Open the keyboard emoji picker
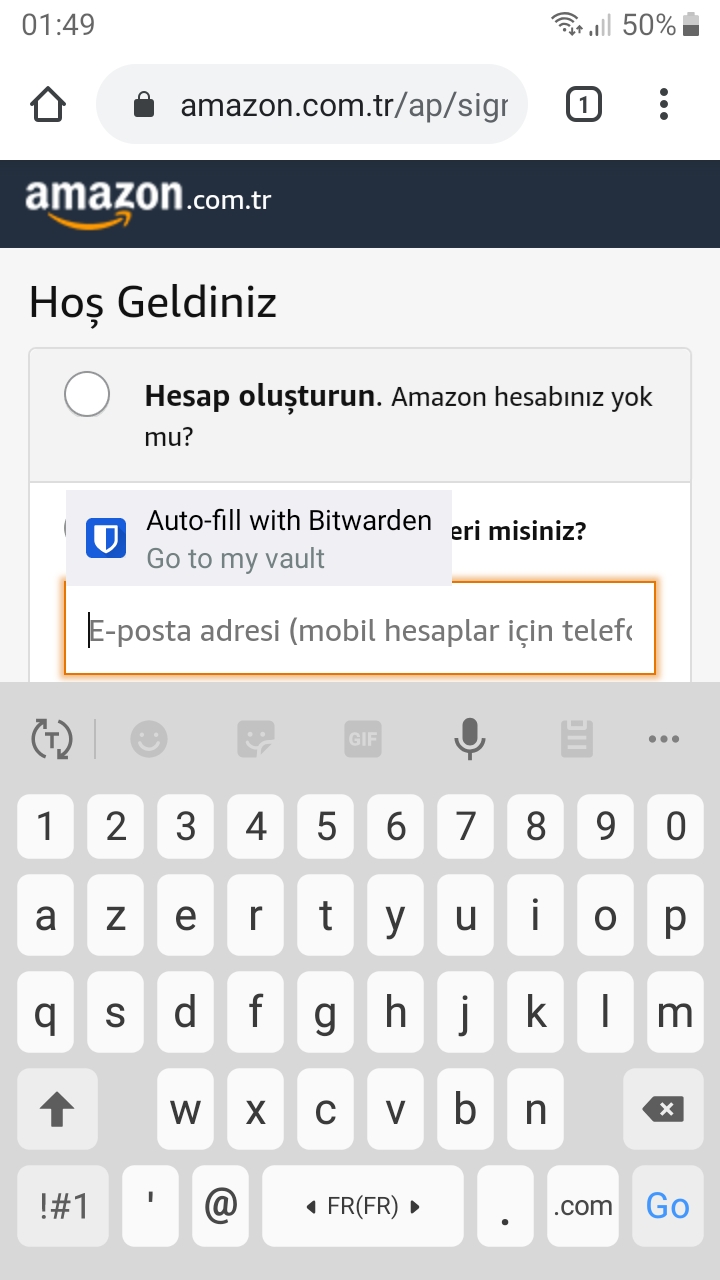The width and height of the screenshot is (720, 1280). [150, 740]
